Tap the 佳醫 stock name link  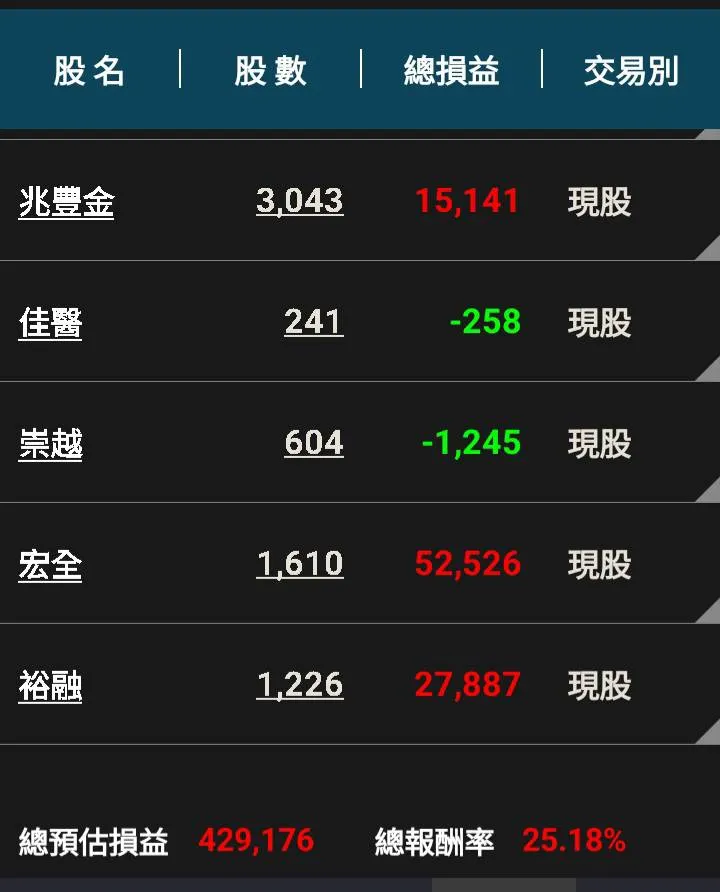click(50, 323)
